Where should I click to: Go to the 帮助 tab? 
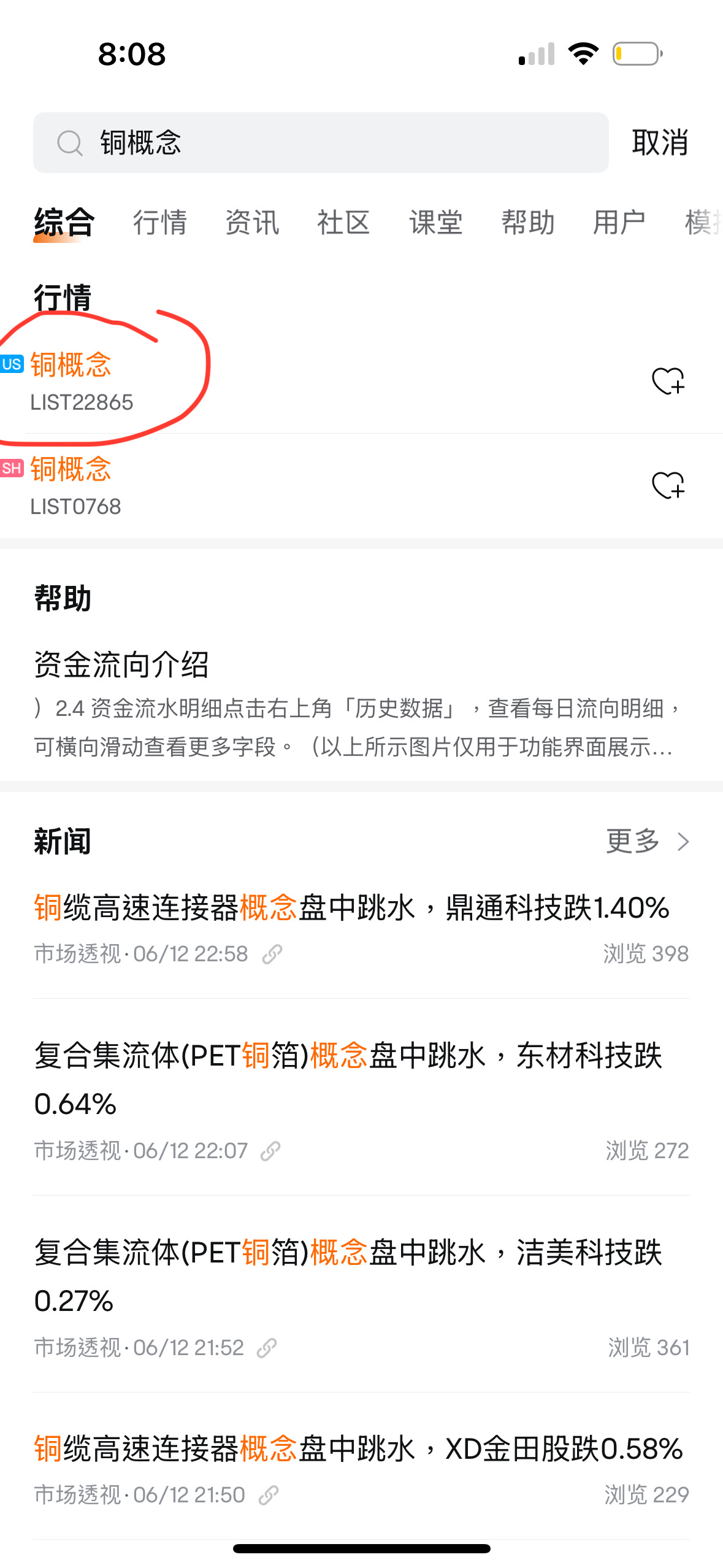(x=527, y=222)
